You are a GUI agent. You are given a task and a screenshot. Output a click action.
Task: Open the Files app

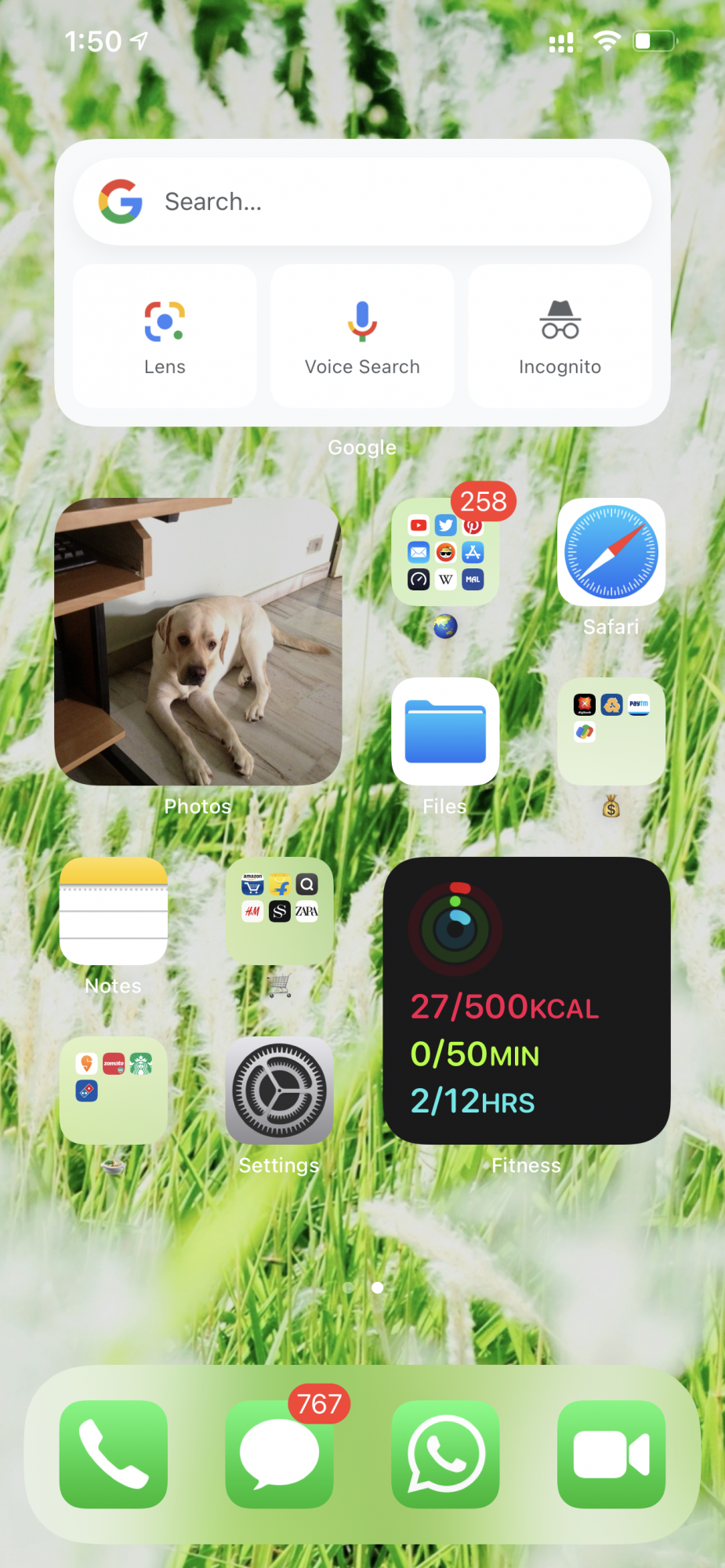coord(445,731)
